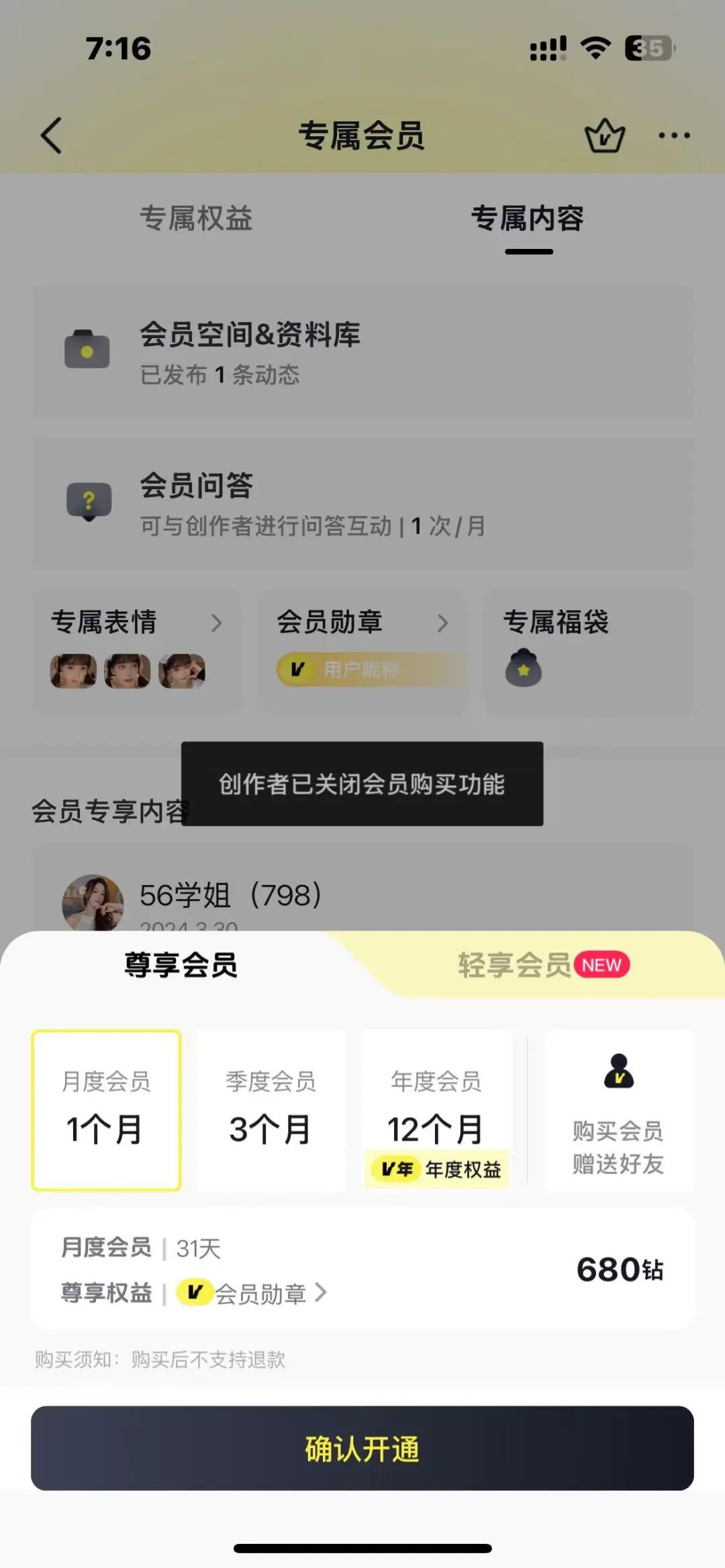This screenshot has width=725, height=1568.
Task: Open the three-dot overflow menu
Action: (x=674, y=136)
